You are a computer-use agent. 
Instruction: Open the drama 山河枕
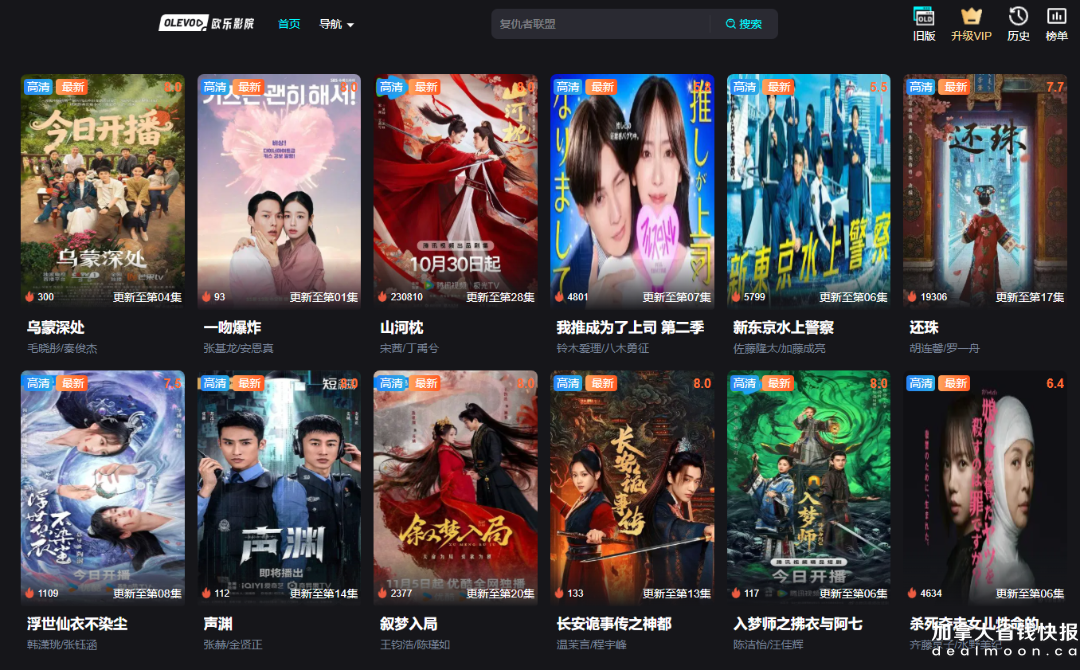(x=456, y=190)
